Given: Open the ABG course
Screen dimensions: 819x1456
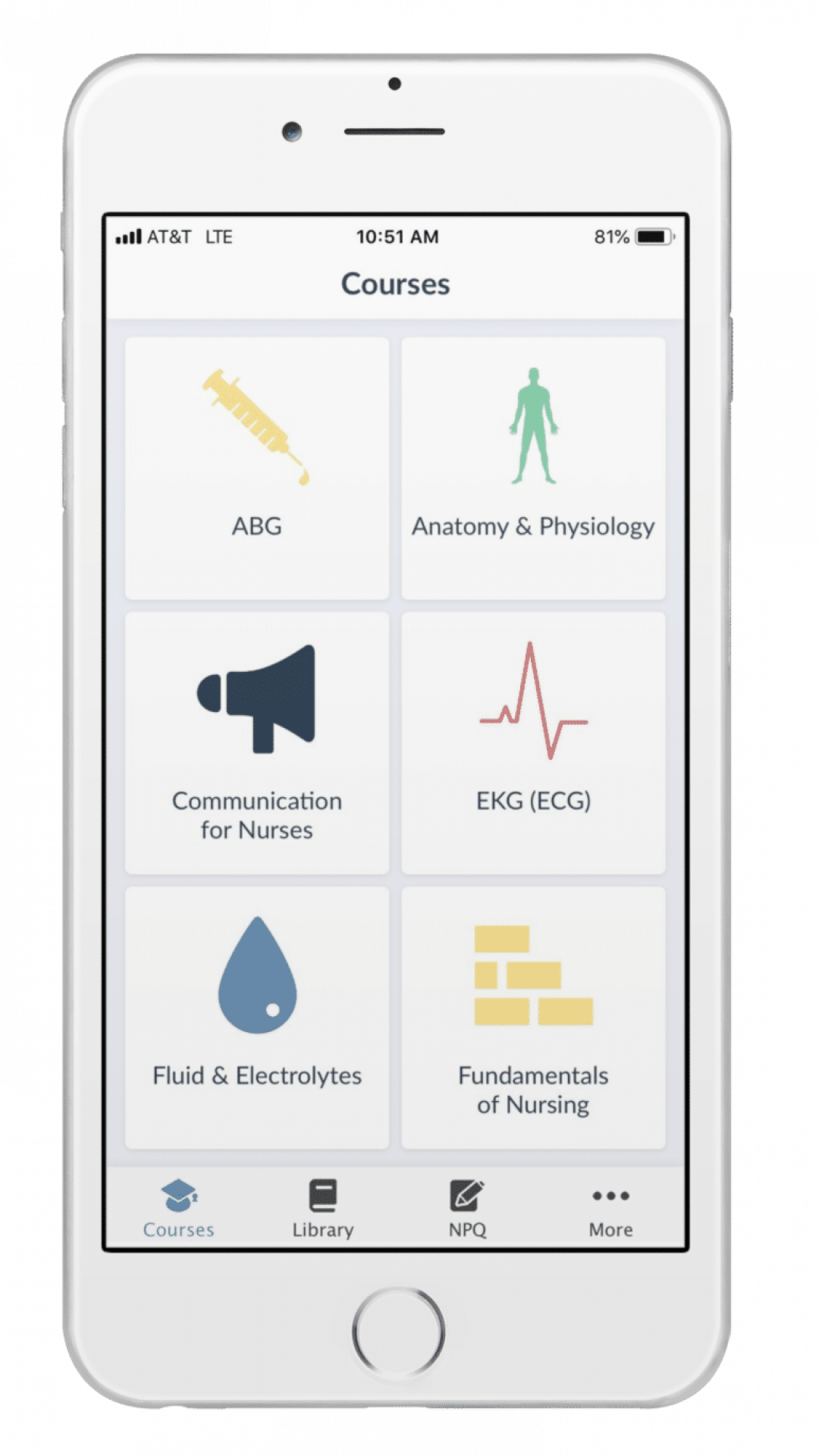Looking at the screenshot, I should [x=257, y=468].
